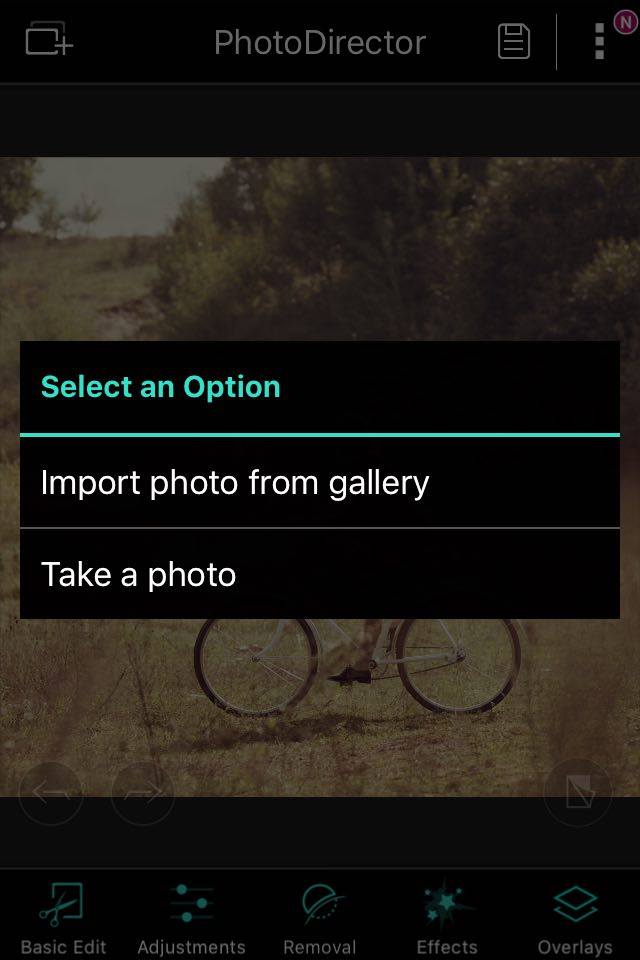Screen dimensions: 640x960
Task: Open the Effects panel
Action: point(447,915)
